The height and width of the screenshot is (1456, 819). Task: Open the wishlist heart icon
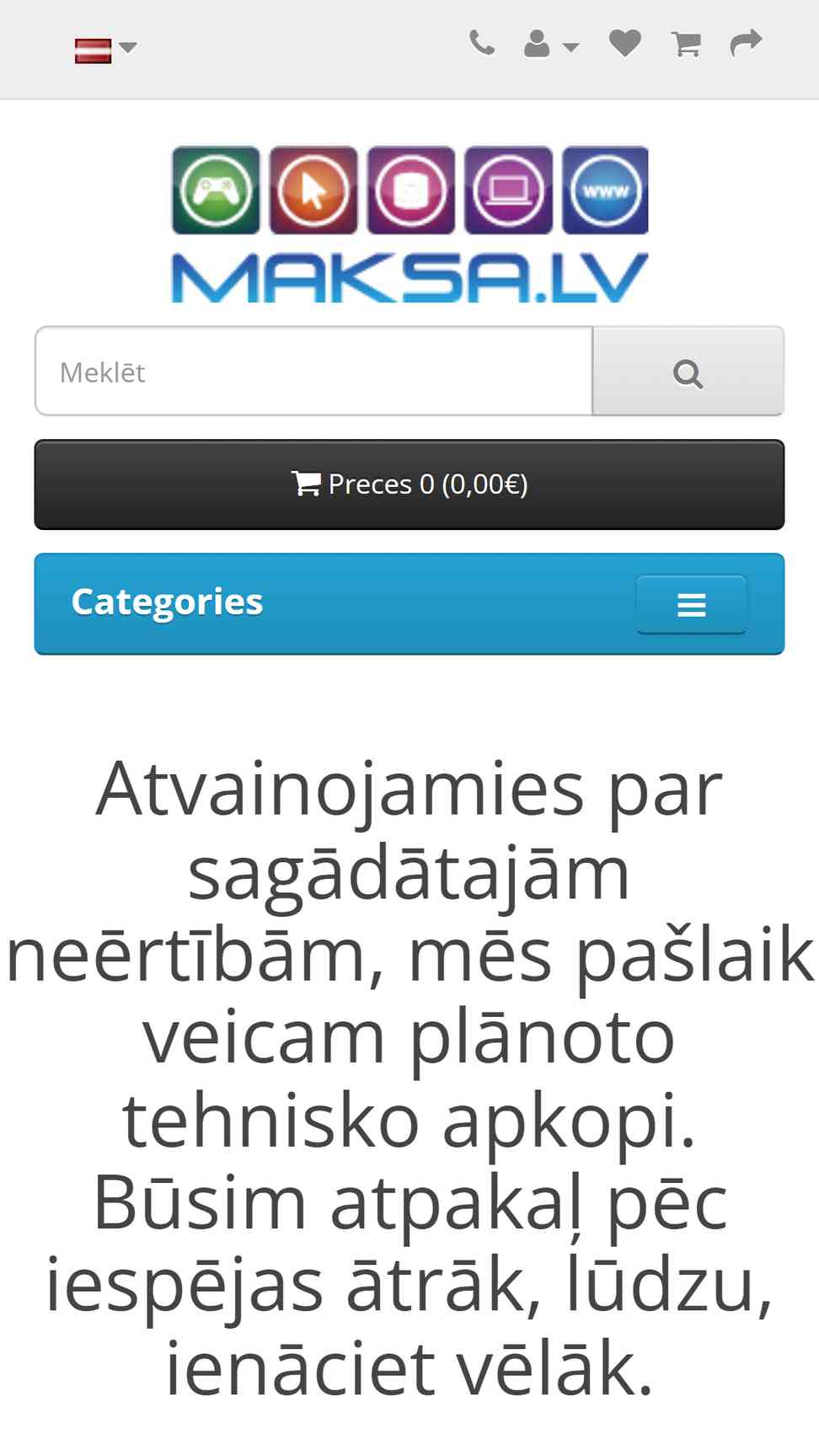(x=625, y=43)
